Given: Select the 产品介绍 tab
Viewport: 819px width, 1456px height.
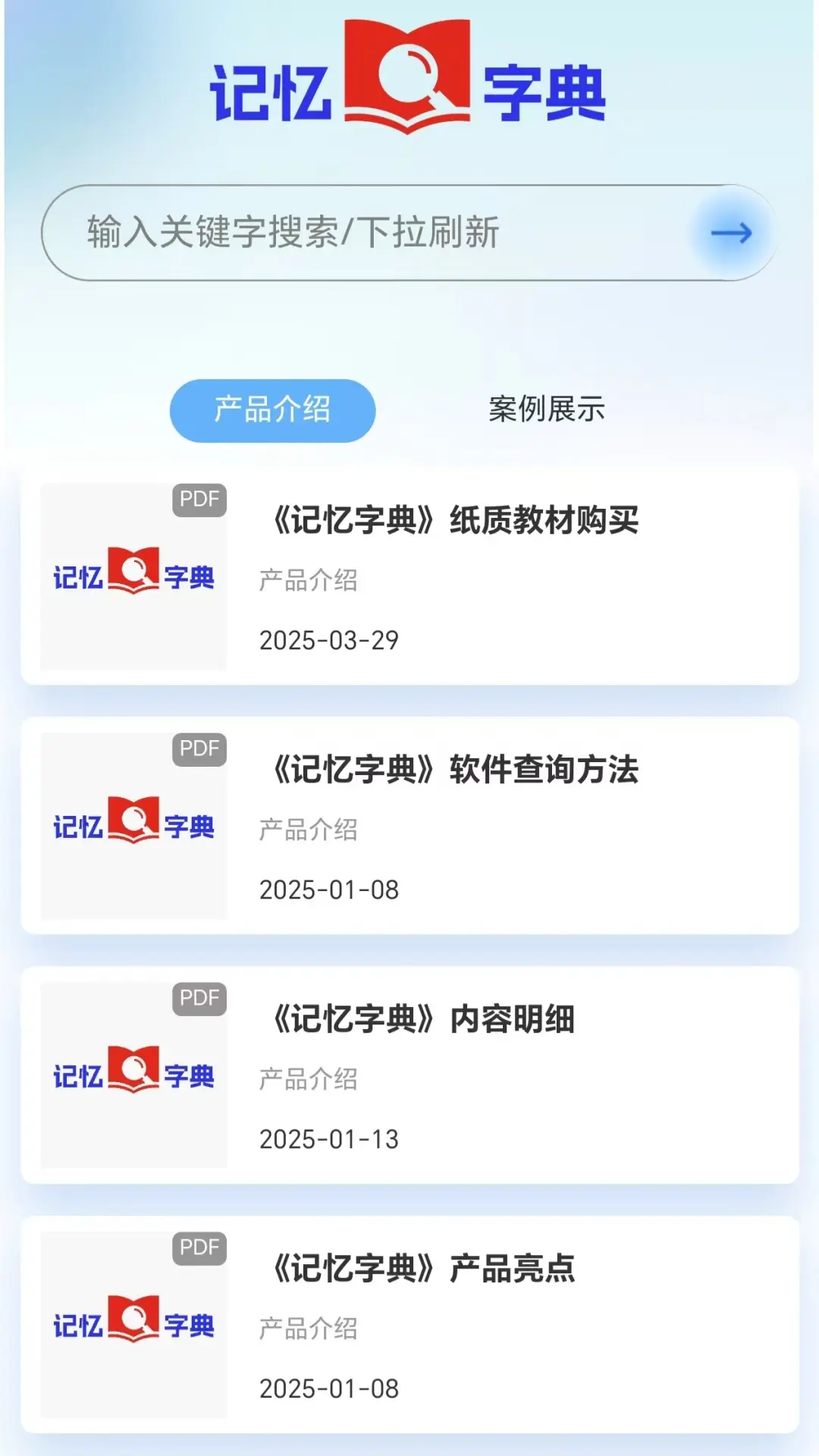Looking at the screenshot, I should [x=273, y=409].
